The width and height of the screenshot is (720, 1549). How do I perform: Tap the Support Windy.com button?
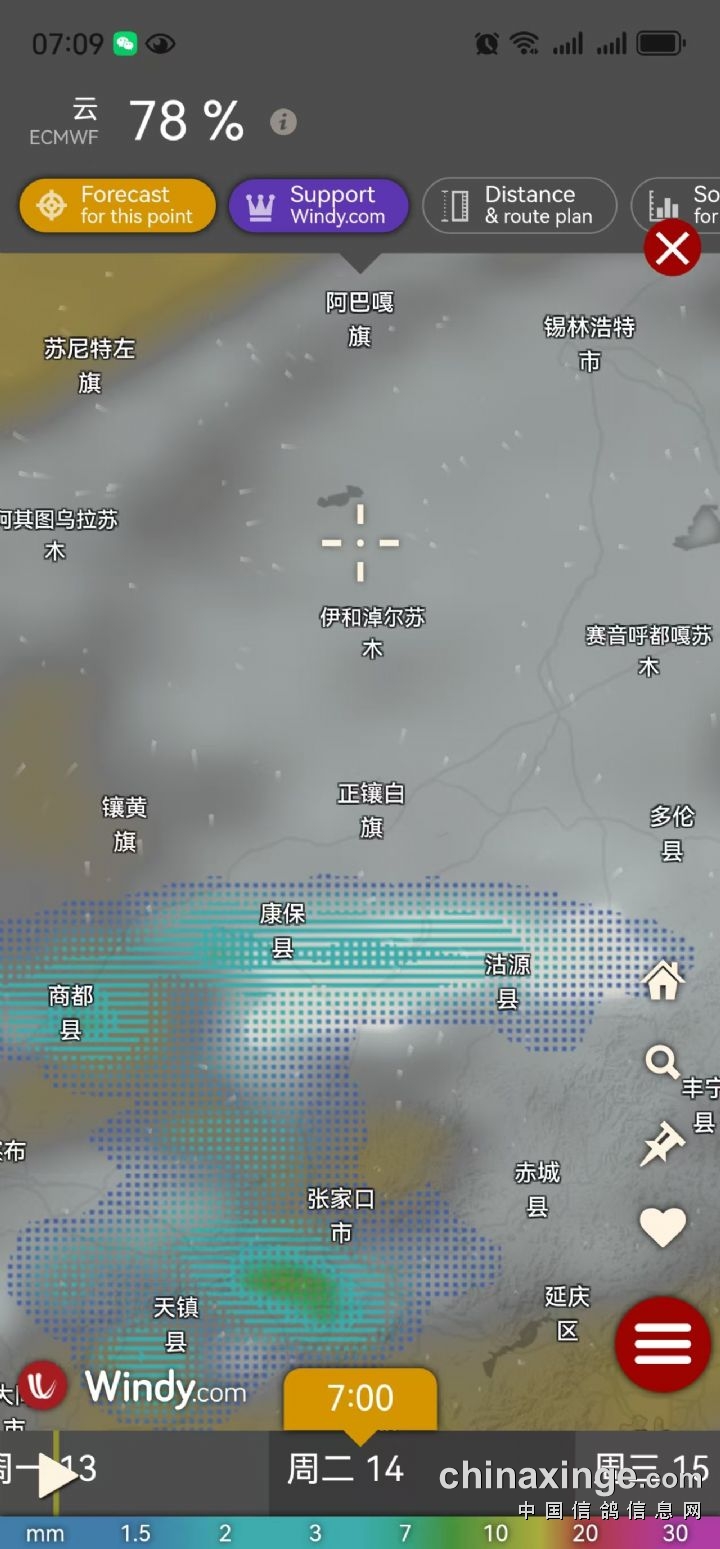pos(318,205)
